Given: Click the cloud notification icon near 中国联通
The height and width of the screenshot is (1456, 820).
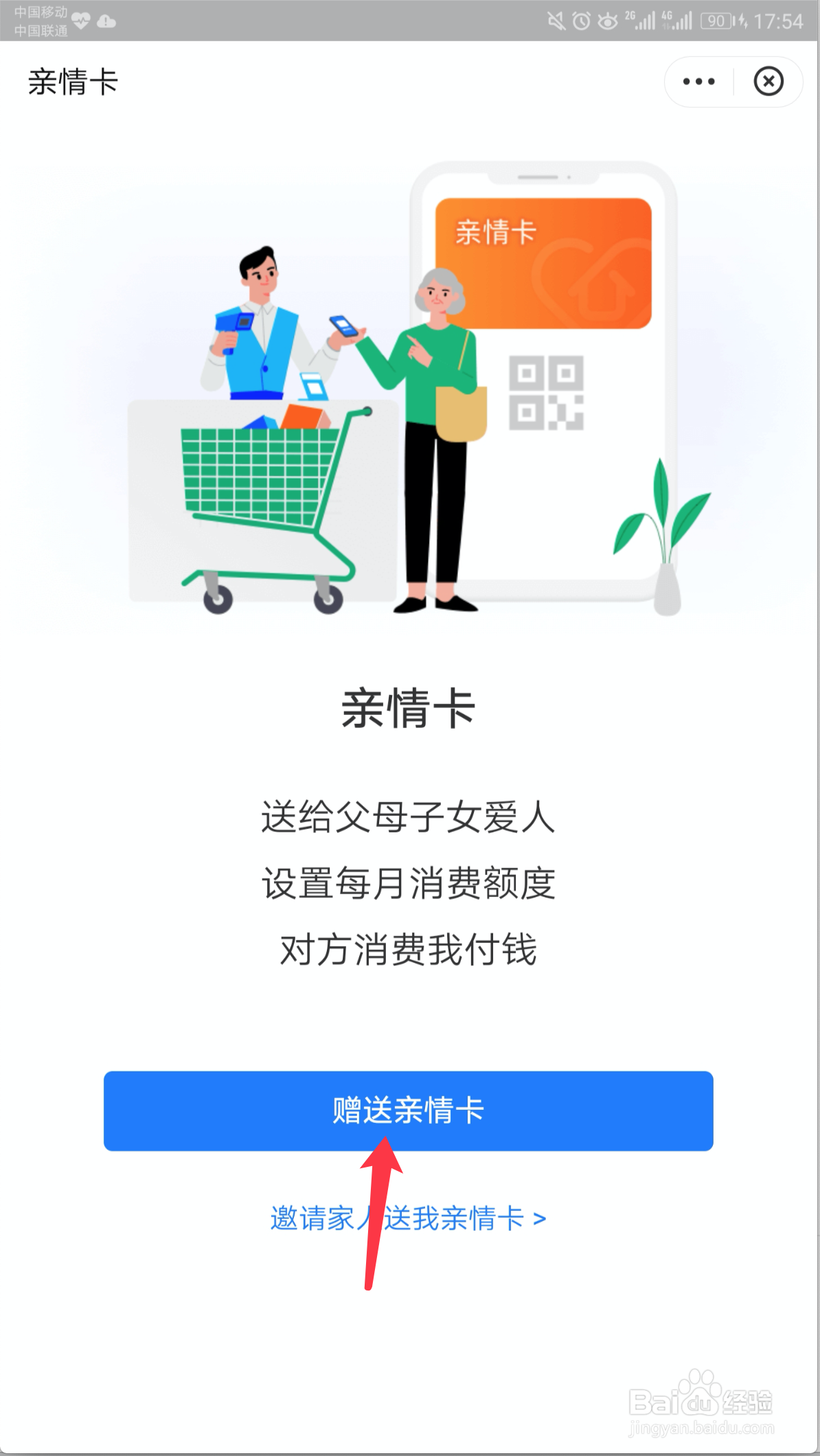Looking at the screenshot, I should tap(105, 21).
